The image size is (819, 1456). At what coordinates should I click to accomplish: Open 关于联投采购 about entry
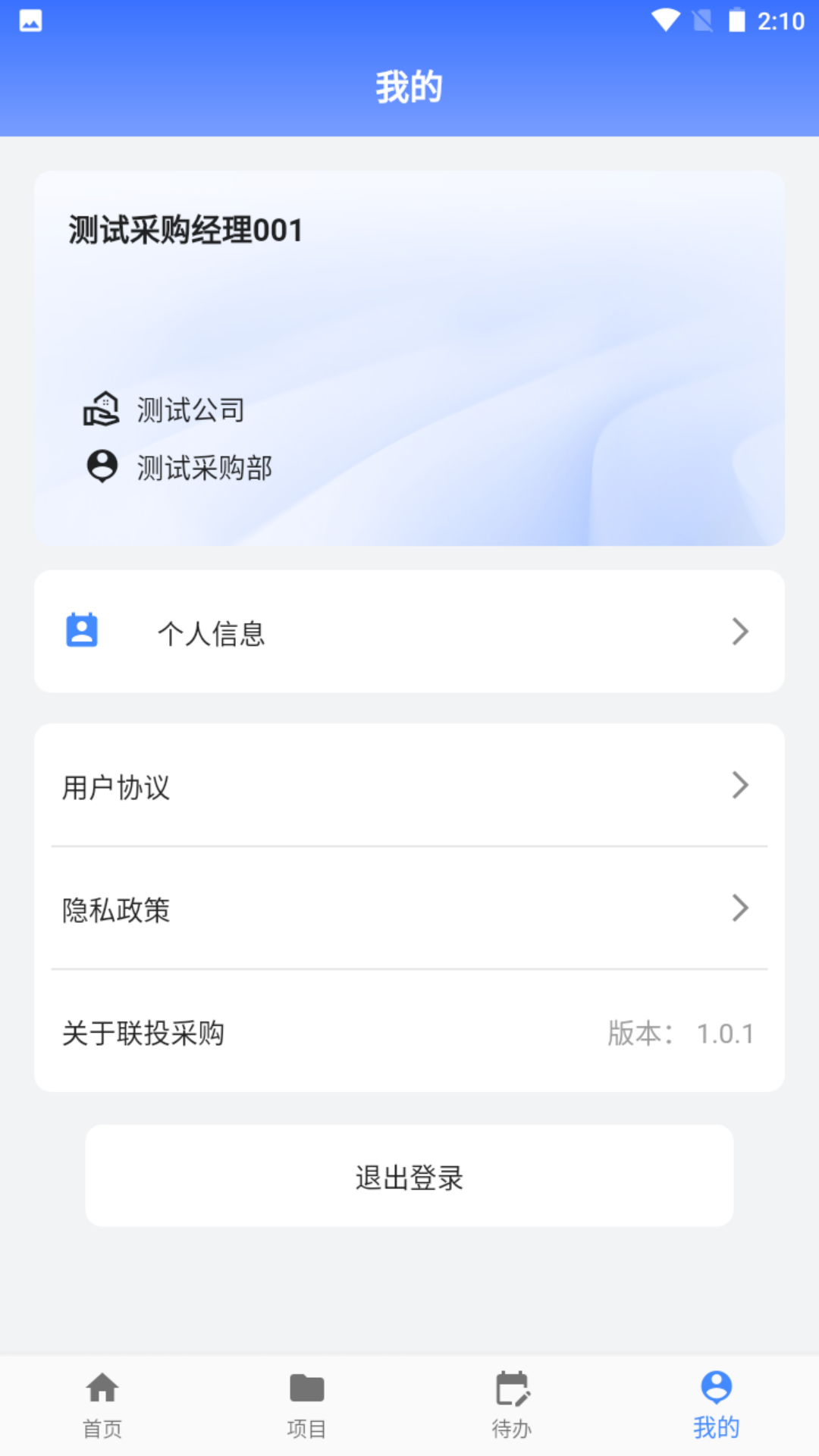(144, 1033)
